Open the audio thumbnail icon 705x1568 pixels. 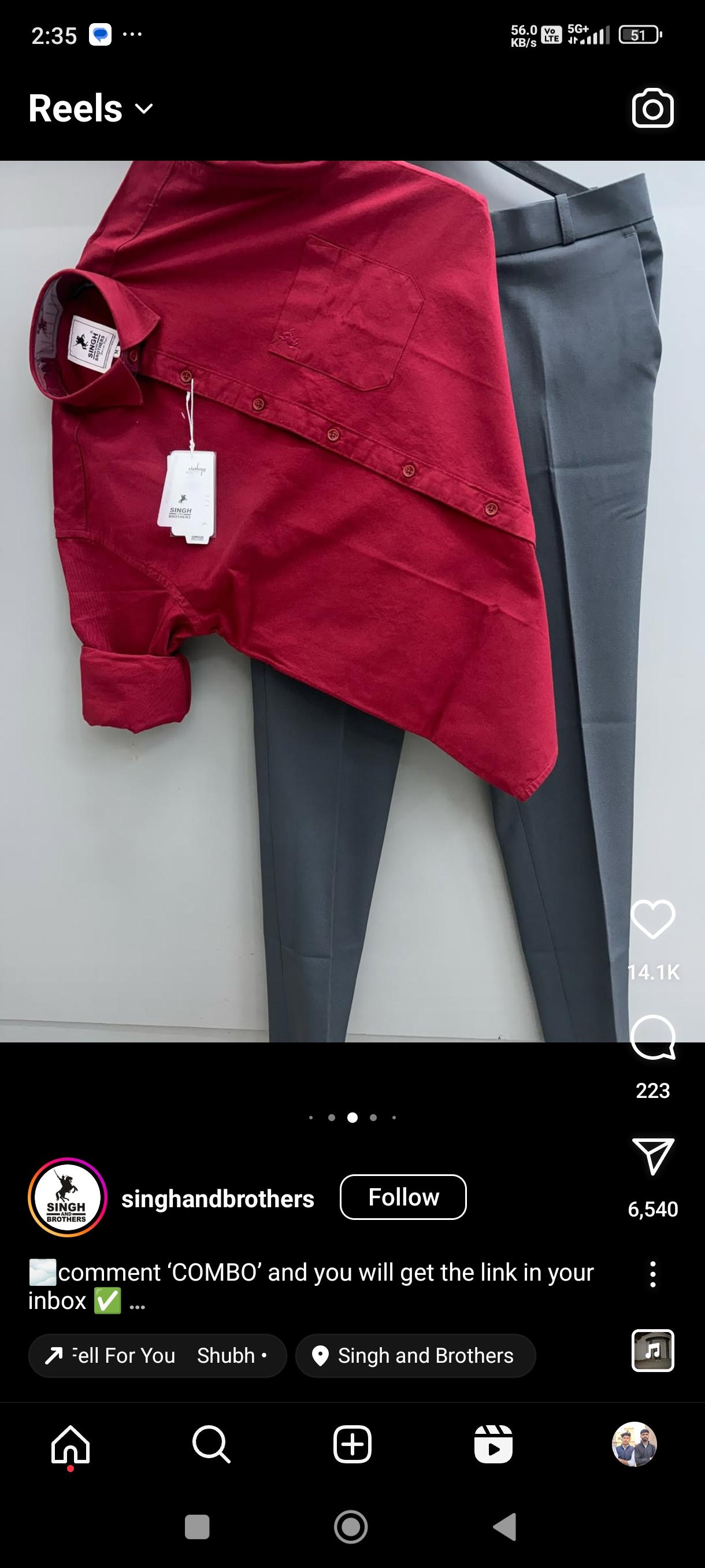652,1350
